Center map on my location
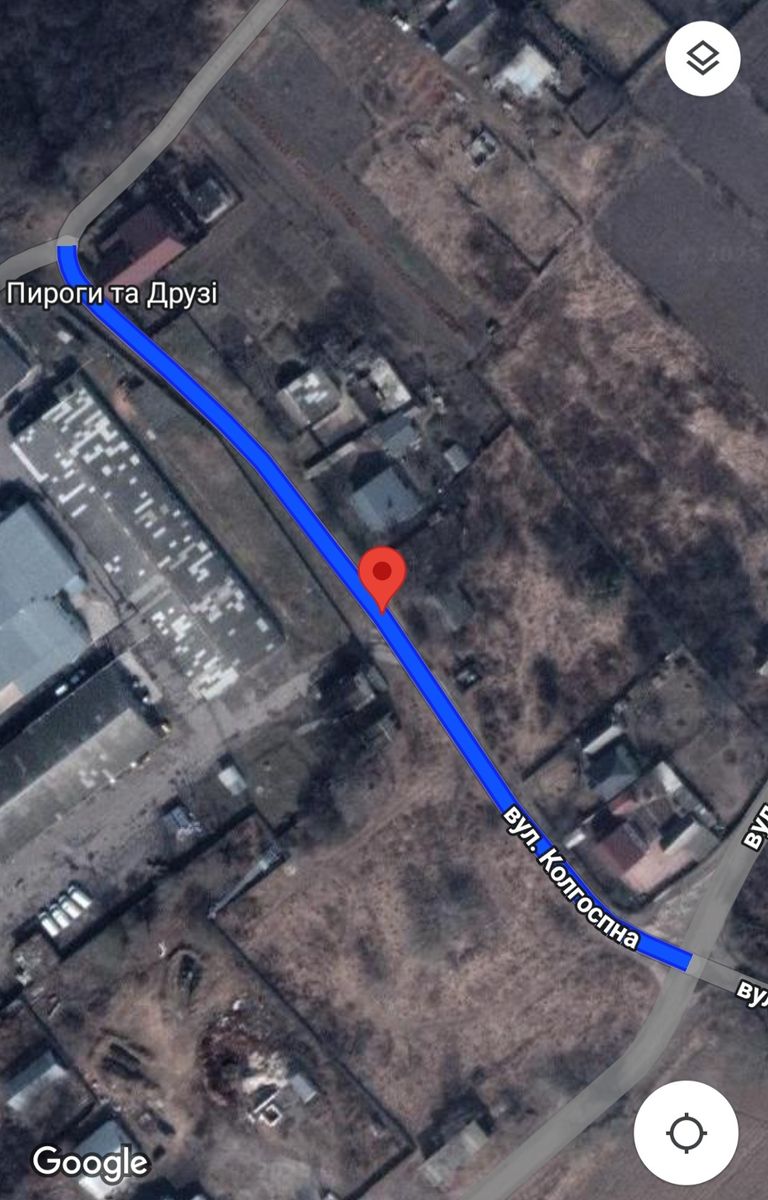 pos(686,1133)
